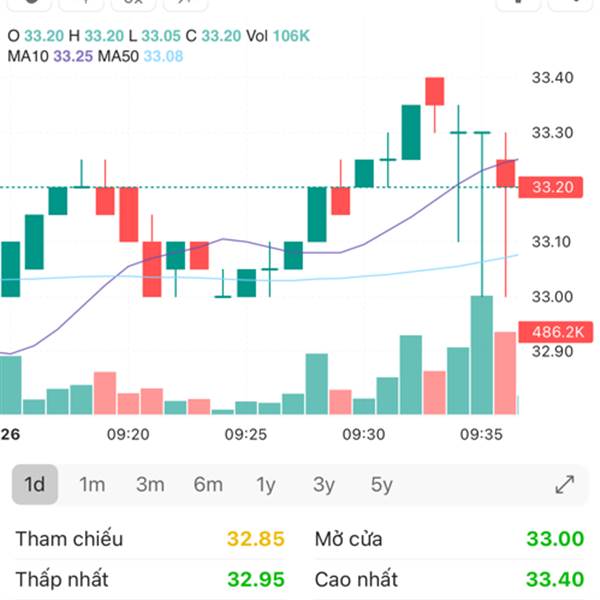This screenshot has width=600, height=600.
Task: Show the 1y chart range
Action: point(266,484)
